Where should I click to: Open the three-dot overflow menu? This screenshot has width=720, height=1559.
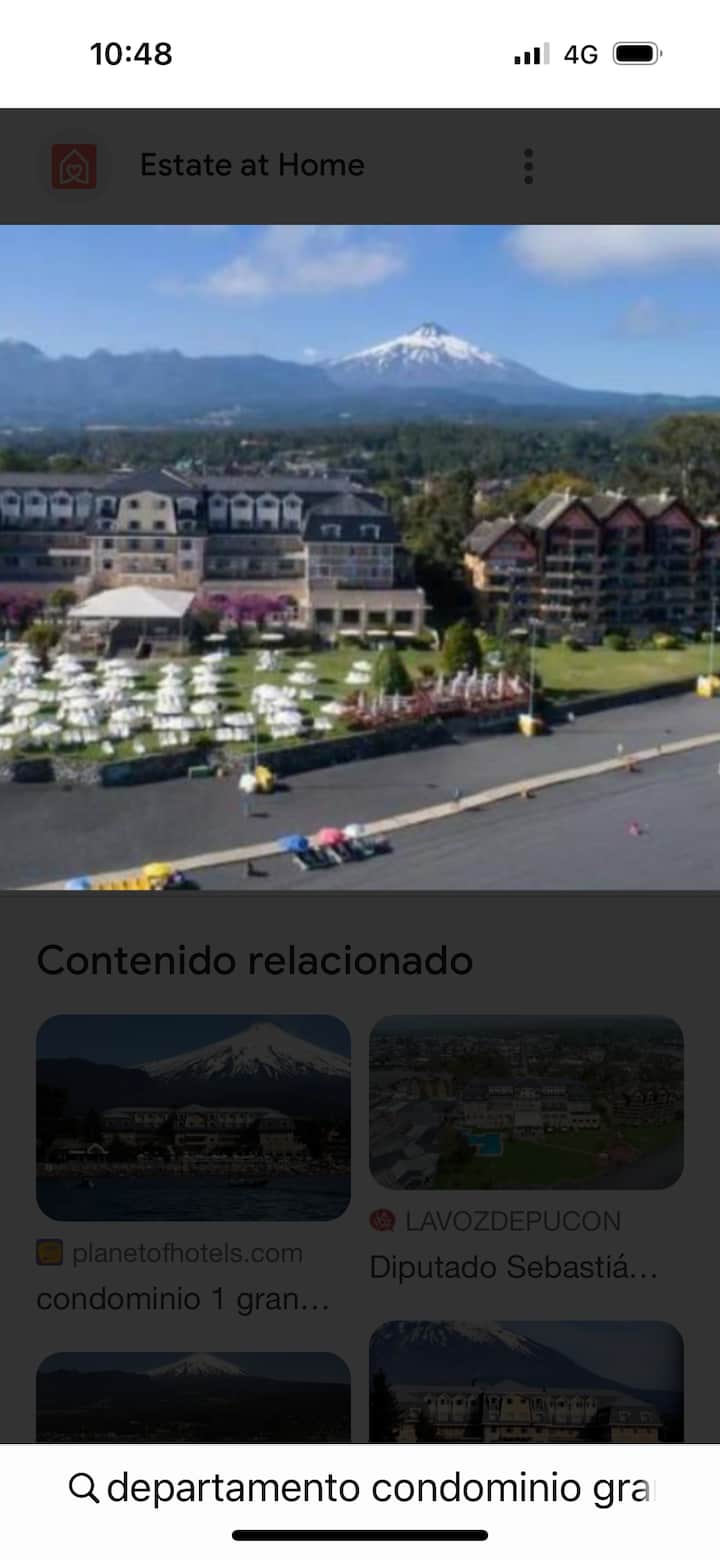528,166
